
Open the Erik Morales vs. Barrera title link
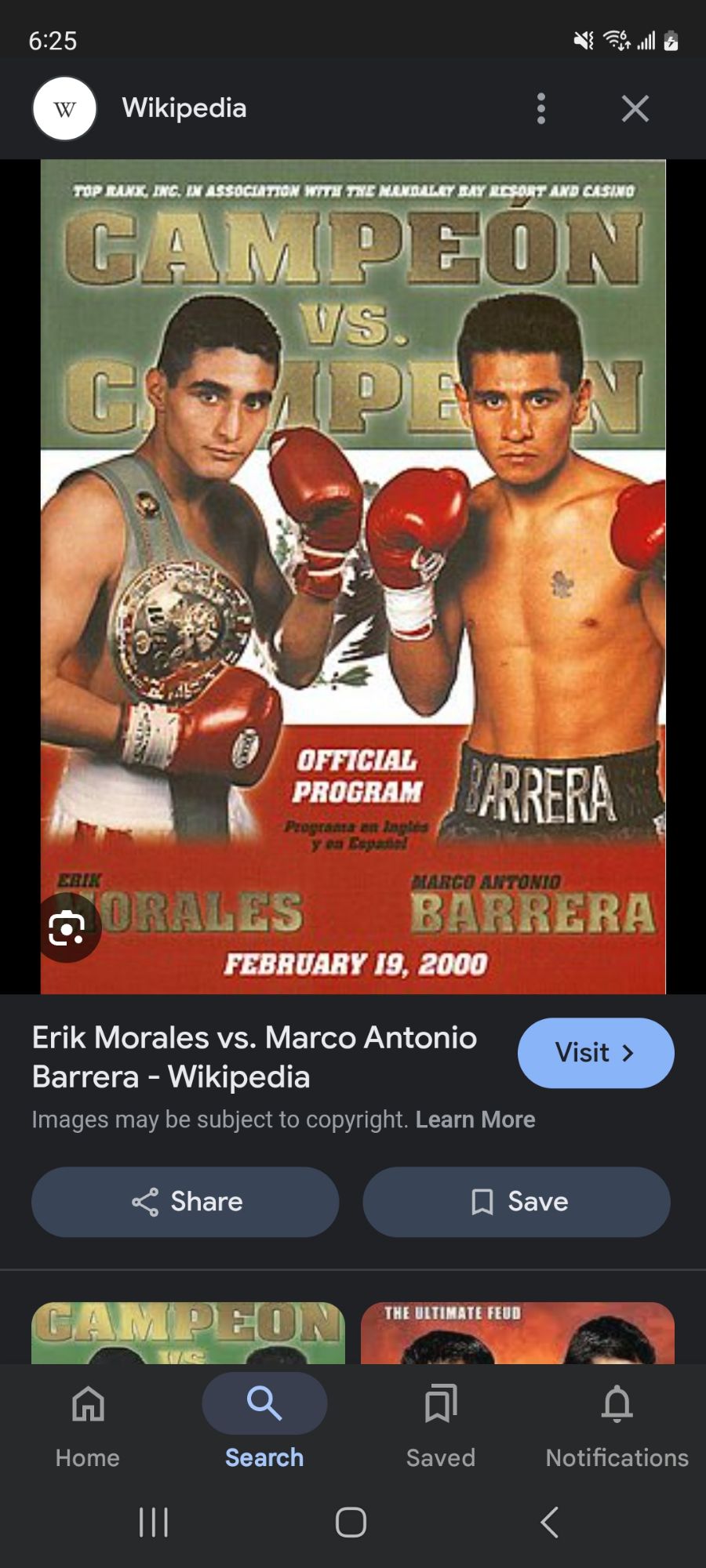click(254, 1056)
